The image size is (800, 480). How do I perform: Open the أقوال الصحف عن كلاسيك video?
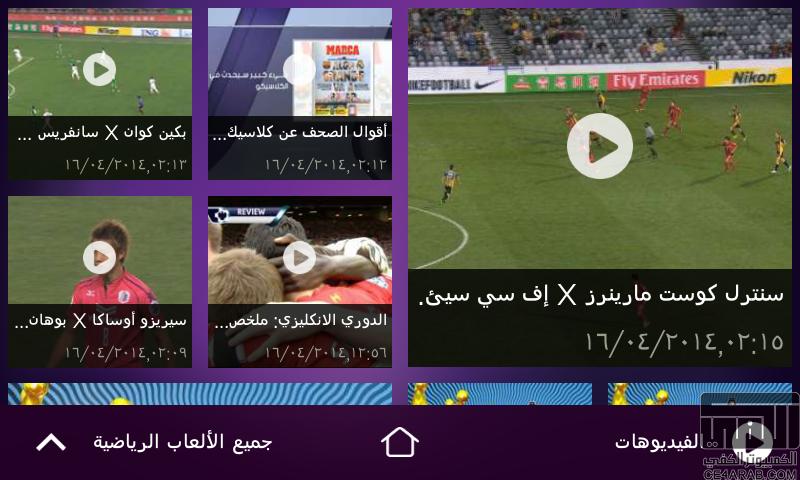click(x=299, y=70)
